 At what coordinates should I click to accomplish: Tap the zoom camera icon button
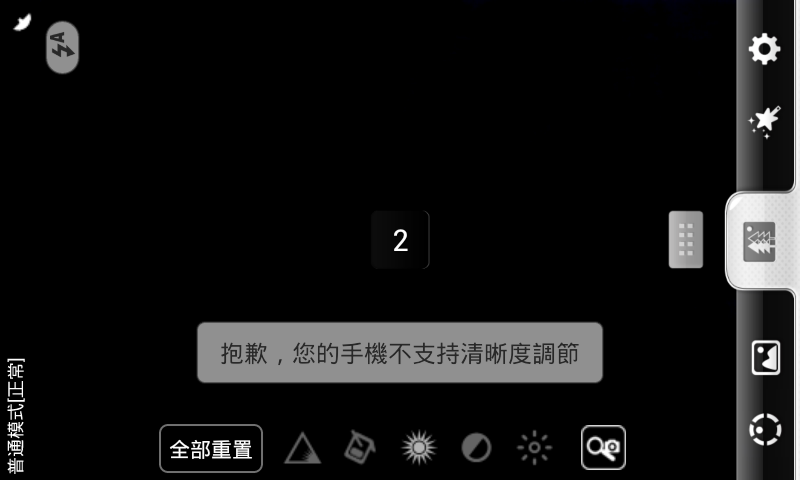pyautogui.click(x=603, y=447)
